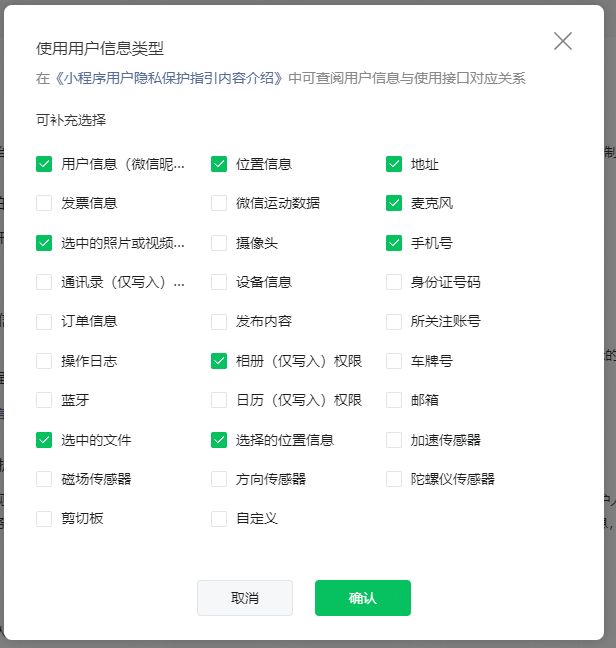
Task: Select 发布内容 checkbox
Action: pos(219,322)
